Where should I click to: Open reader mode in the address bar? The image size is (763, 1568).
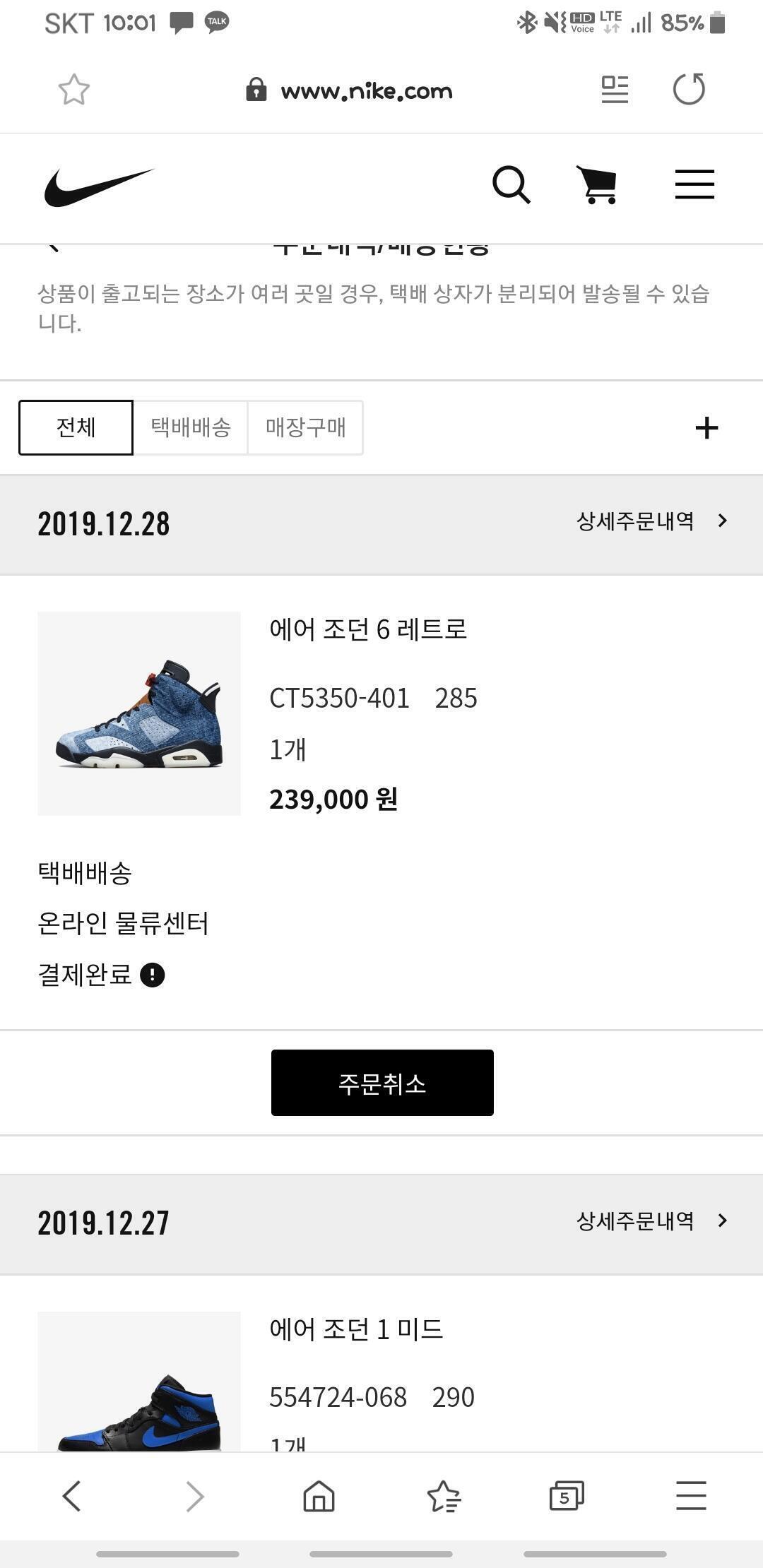click(615, 90)
